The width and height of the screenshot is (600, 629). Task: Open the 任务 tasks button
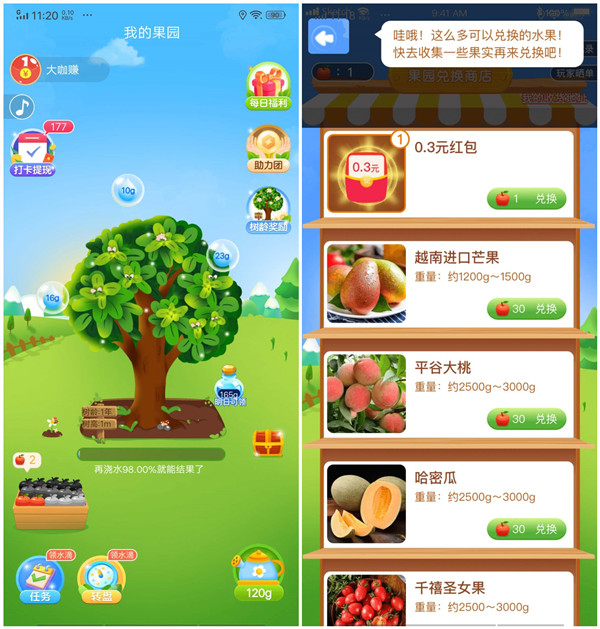(40, 578)
